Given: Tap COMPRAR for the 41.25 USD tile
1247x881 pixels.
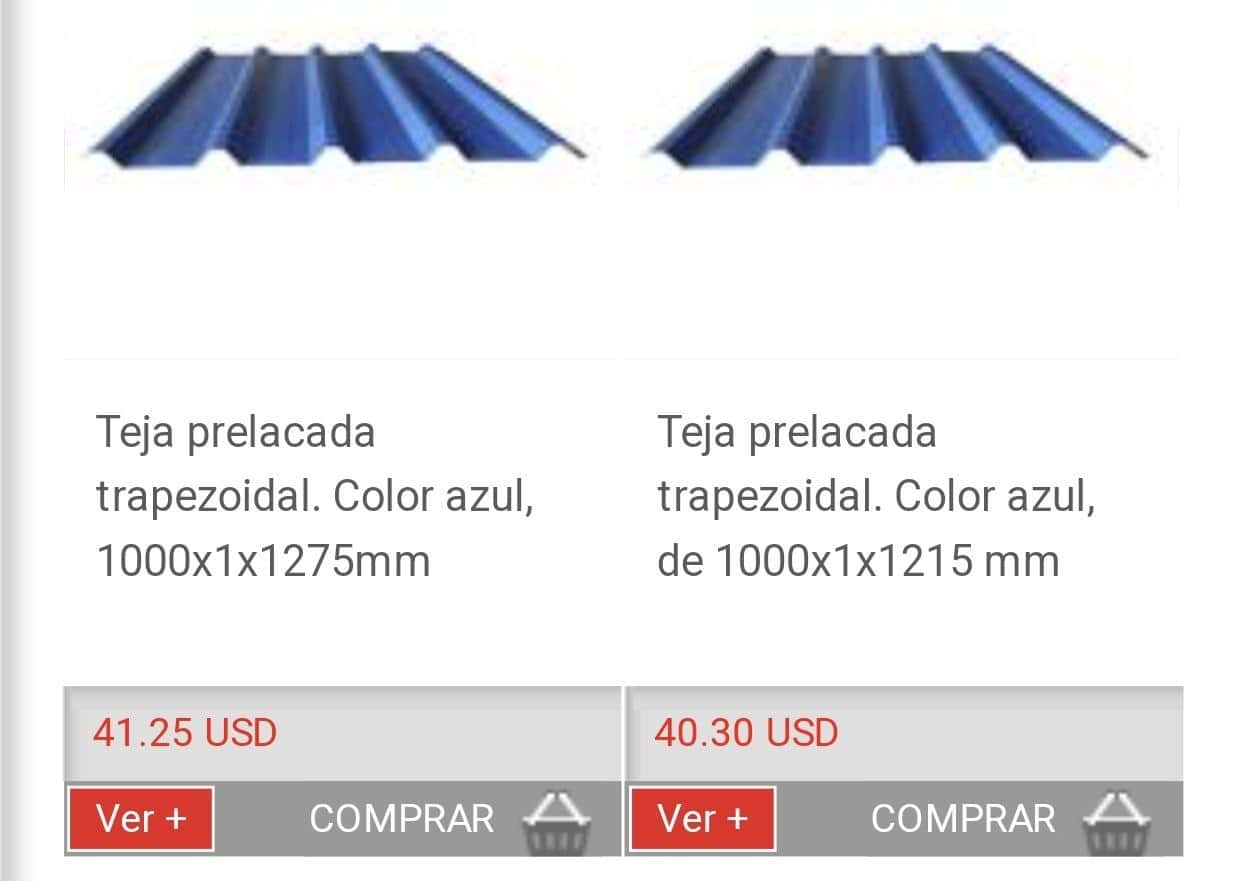Looking at the screenshot, I should click(x=402, y=819).
